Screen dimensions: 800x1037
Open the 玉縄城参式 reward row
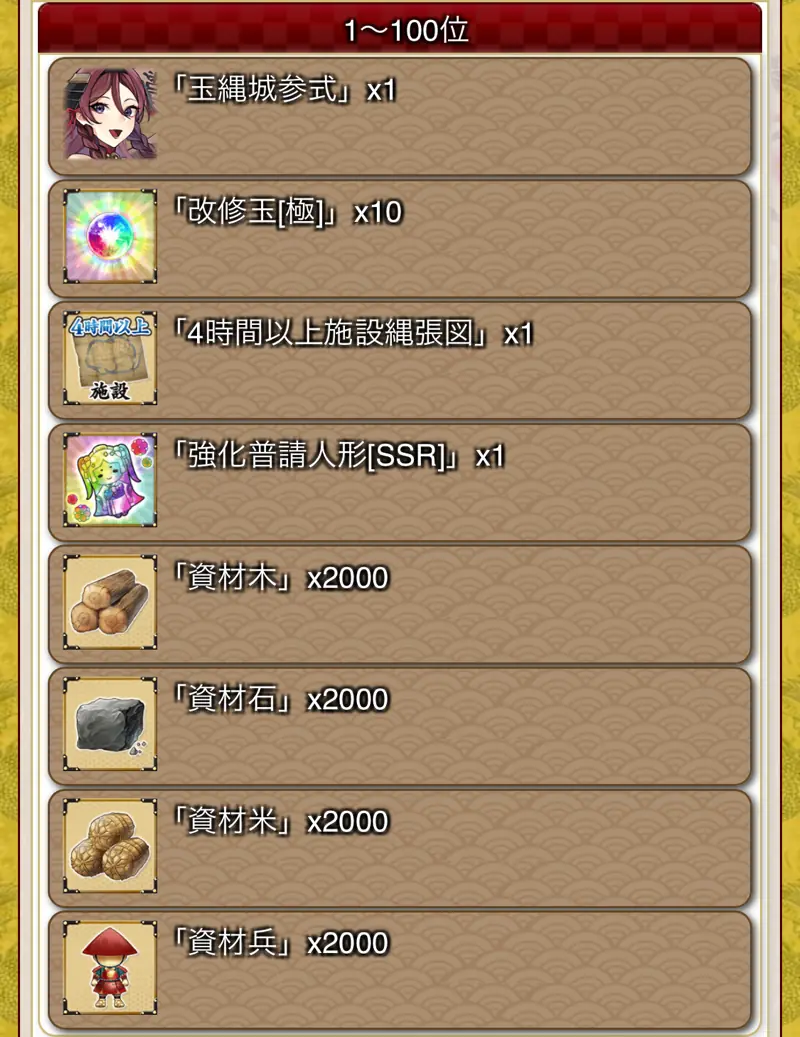point(400,116)
